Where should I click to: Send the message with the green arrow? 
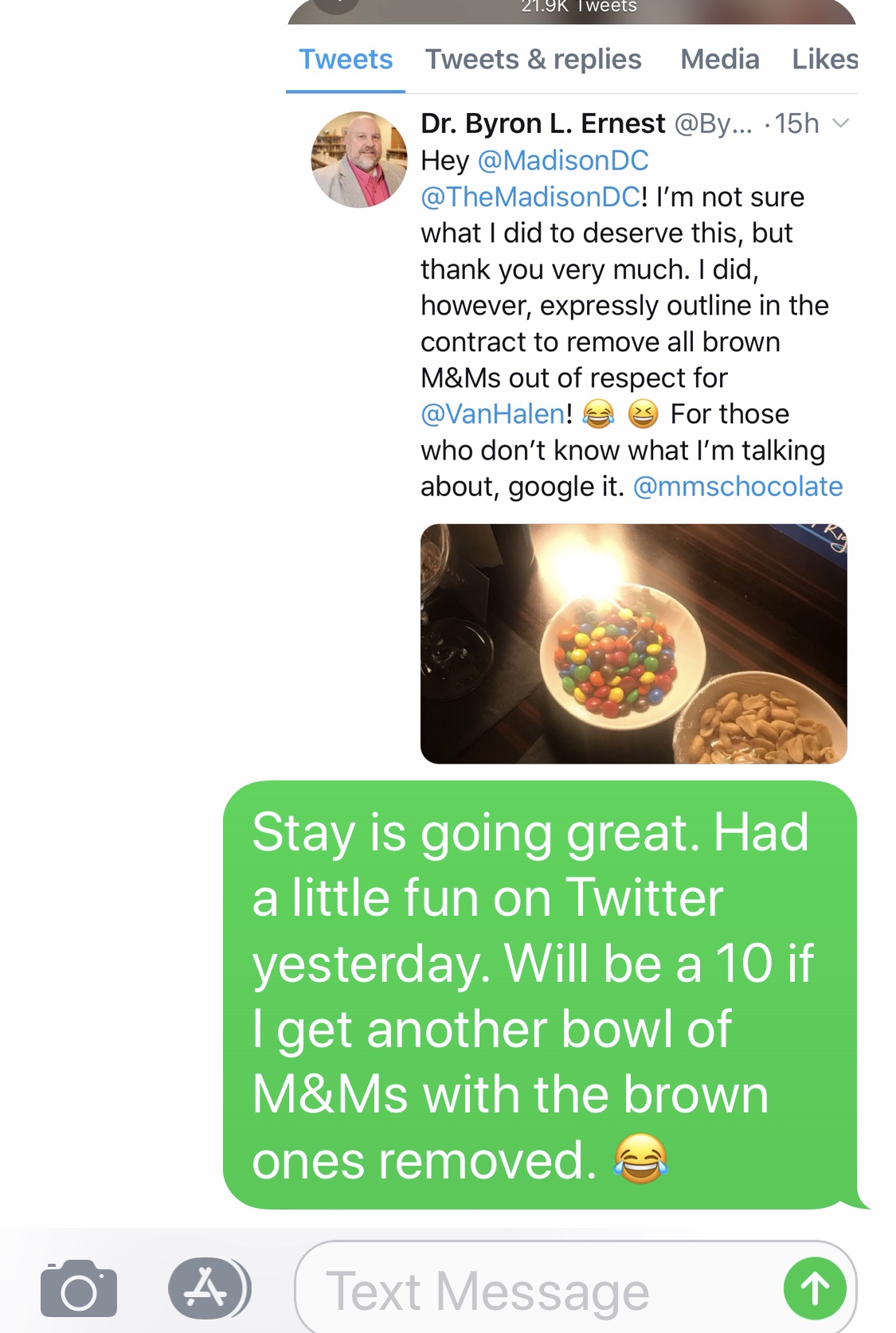click(x=814, y=1288)
